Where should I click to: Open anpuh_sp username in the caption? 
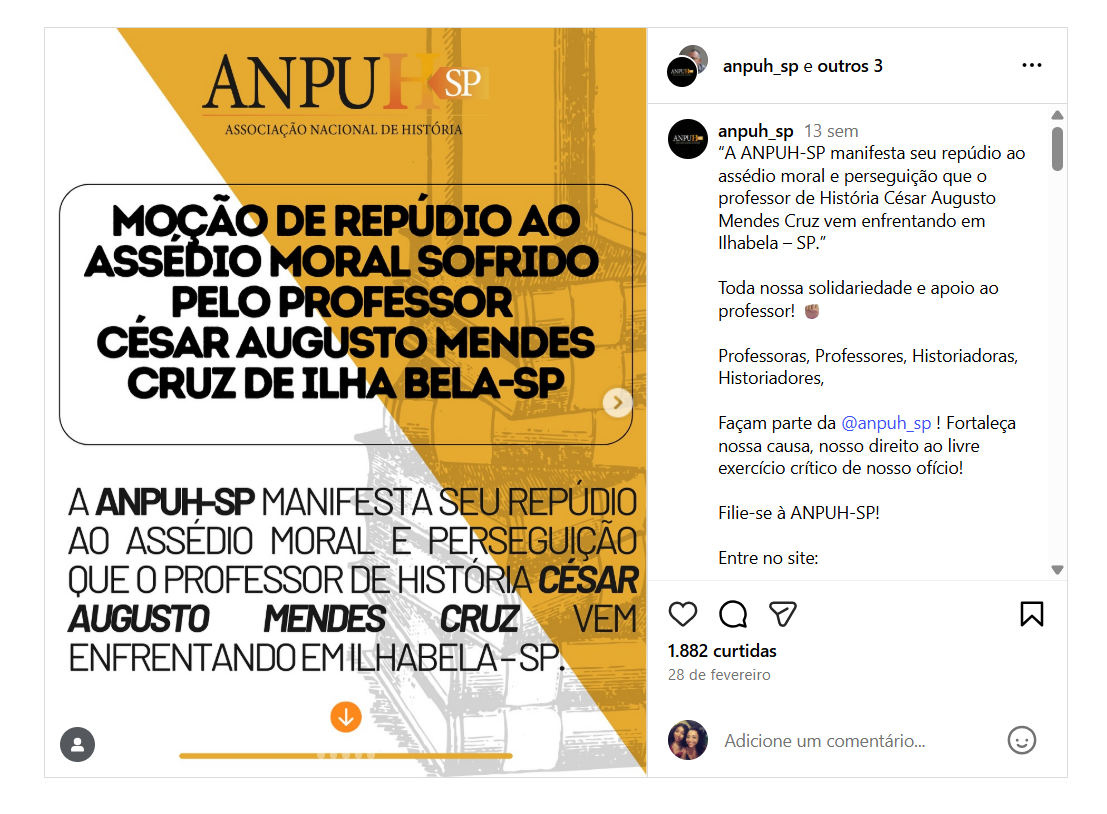[x=756, y=131]
